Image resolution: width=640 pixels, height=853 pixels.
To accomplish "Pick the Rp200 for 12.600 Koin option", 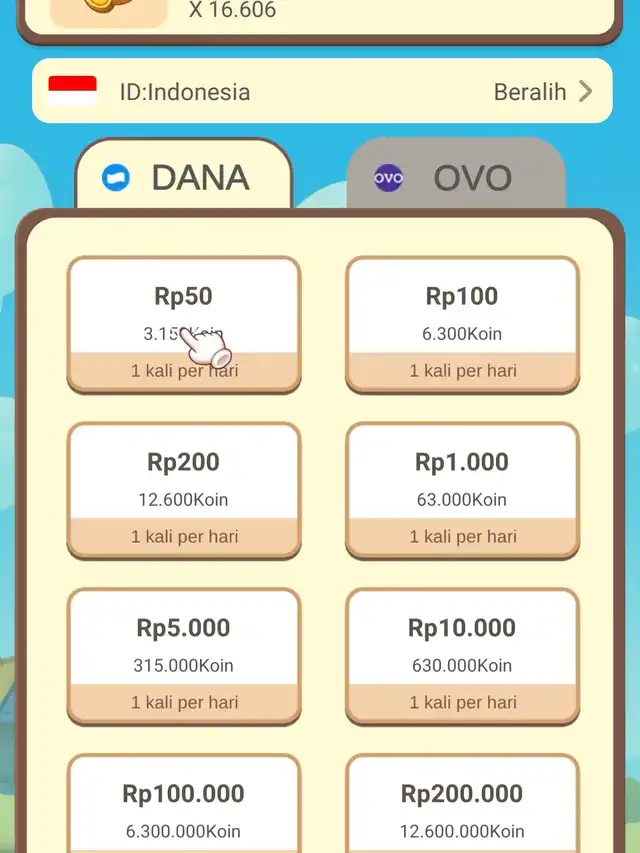I will [184, 489].
